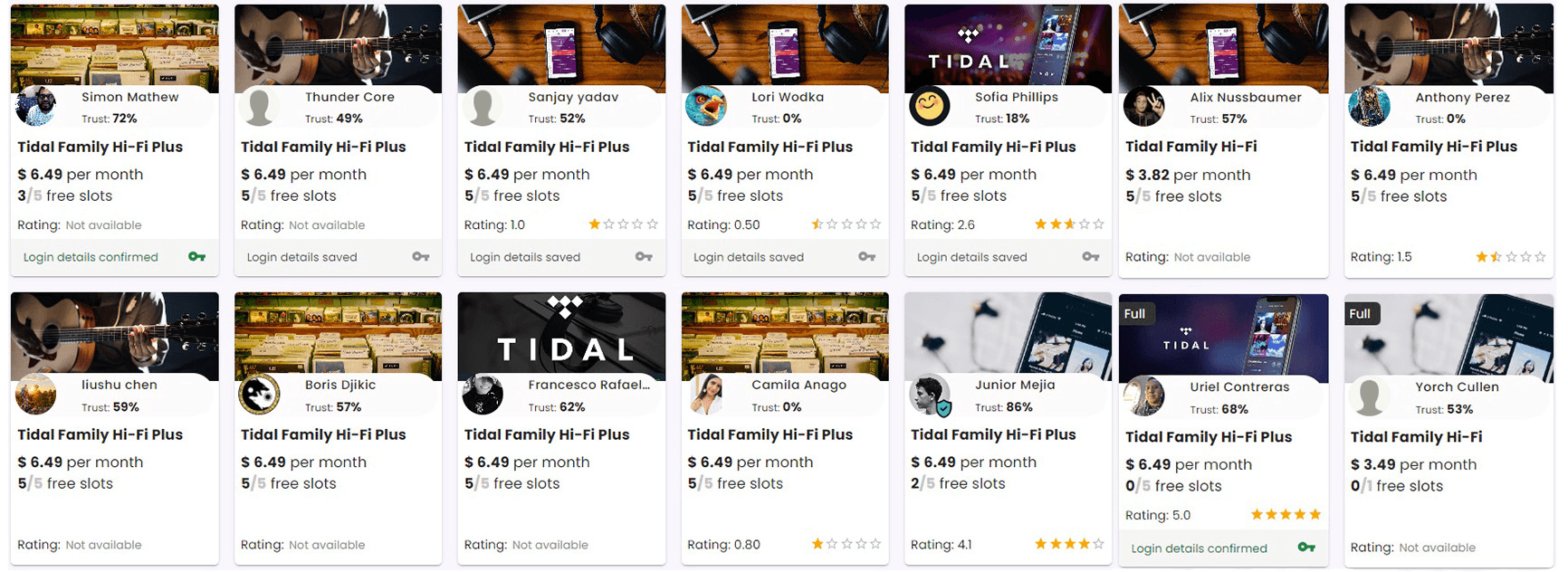Open liushu chen's Tidal Family card
This screenshot has width=1568, height=572.
(100, 434)
